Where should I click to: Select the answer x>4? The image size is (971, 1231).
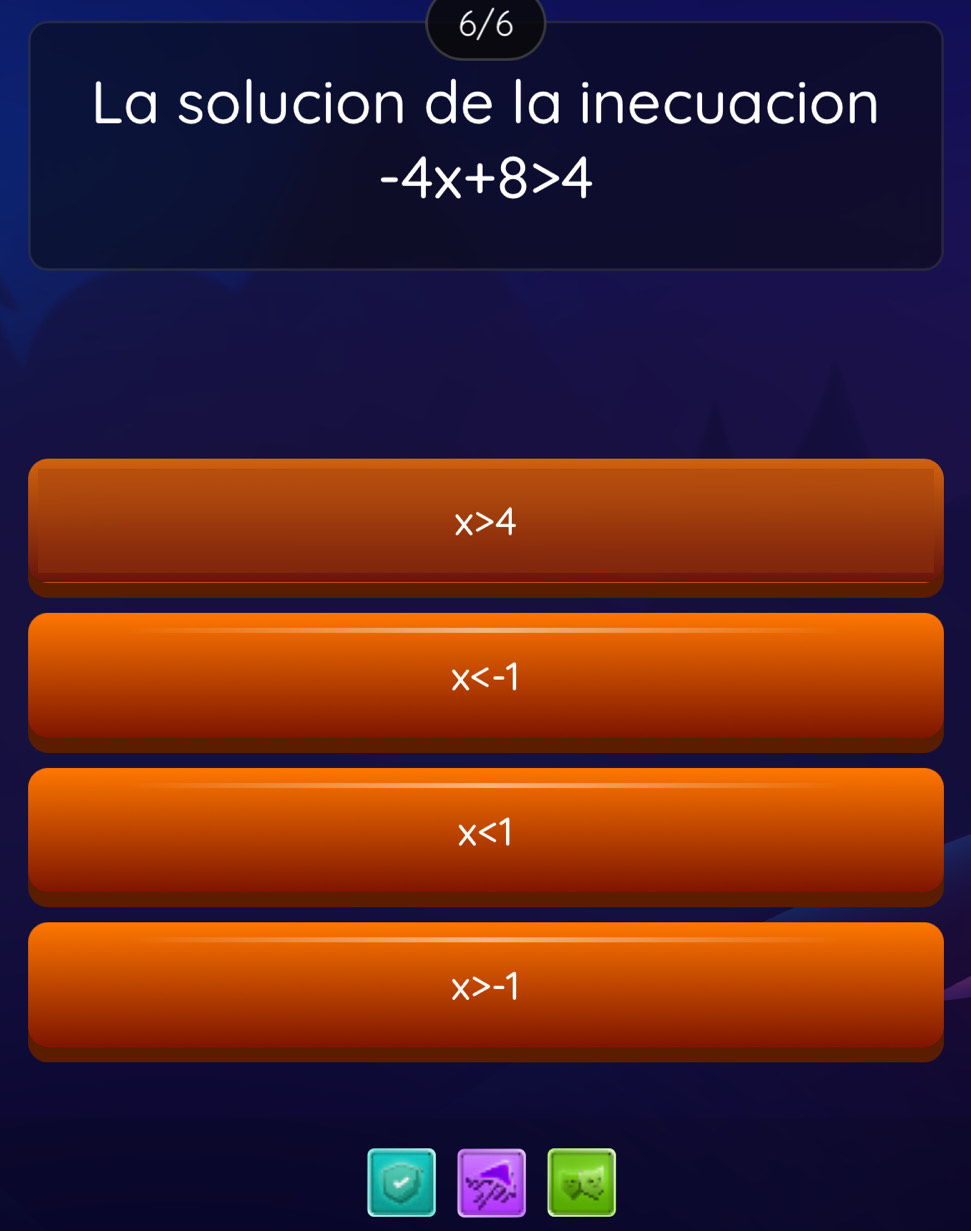click(485, 522)
